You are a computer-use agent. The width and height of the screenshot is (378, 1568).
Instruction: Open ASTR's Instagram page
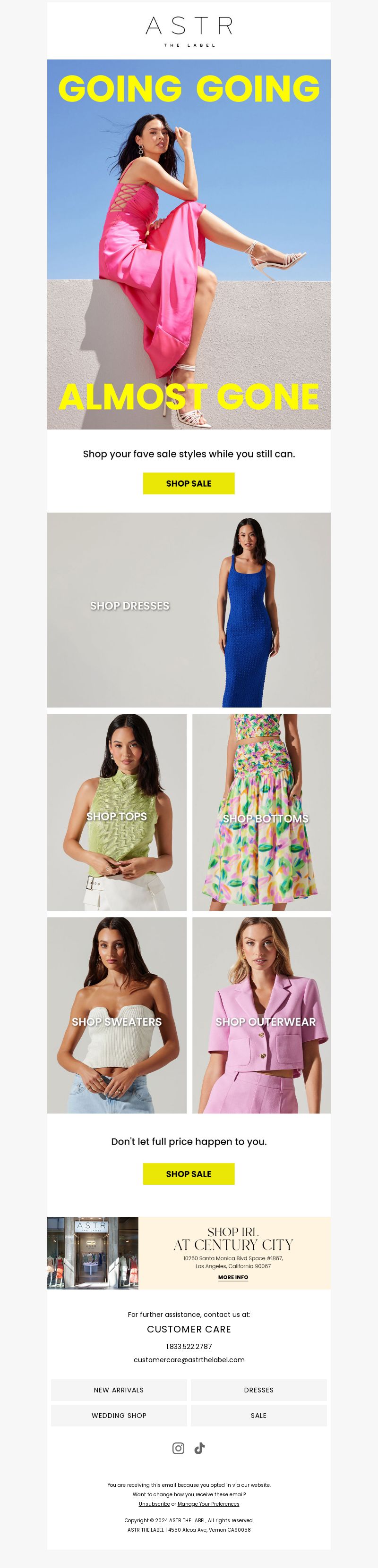pyautogui.click(x=178, y=1448)
